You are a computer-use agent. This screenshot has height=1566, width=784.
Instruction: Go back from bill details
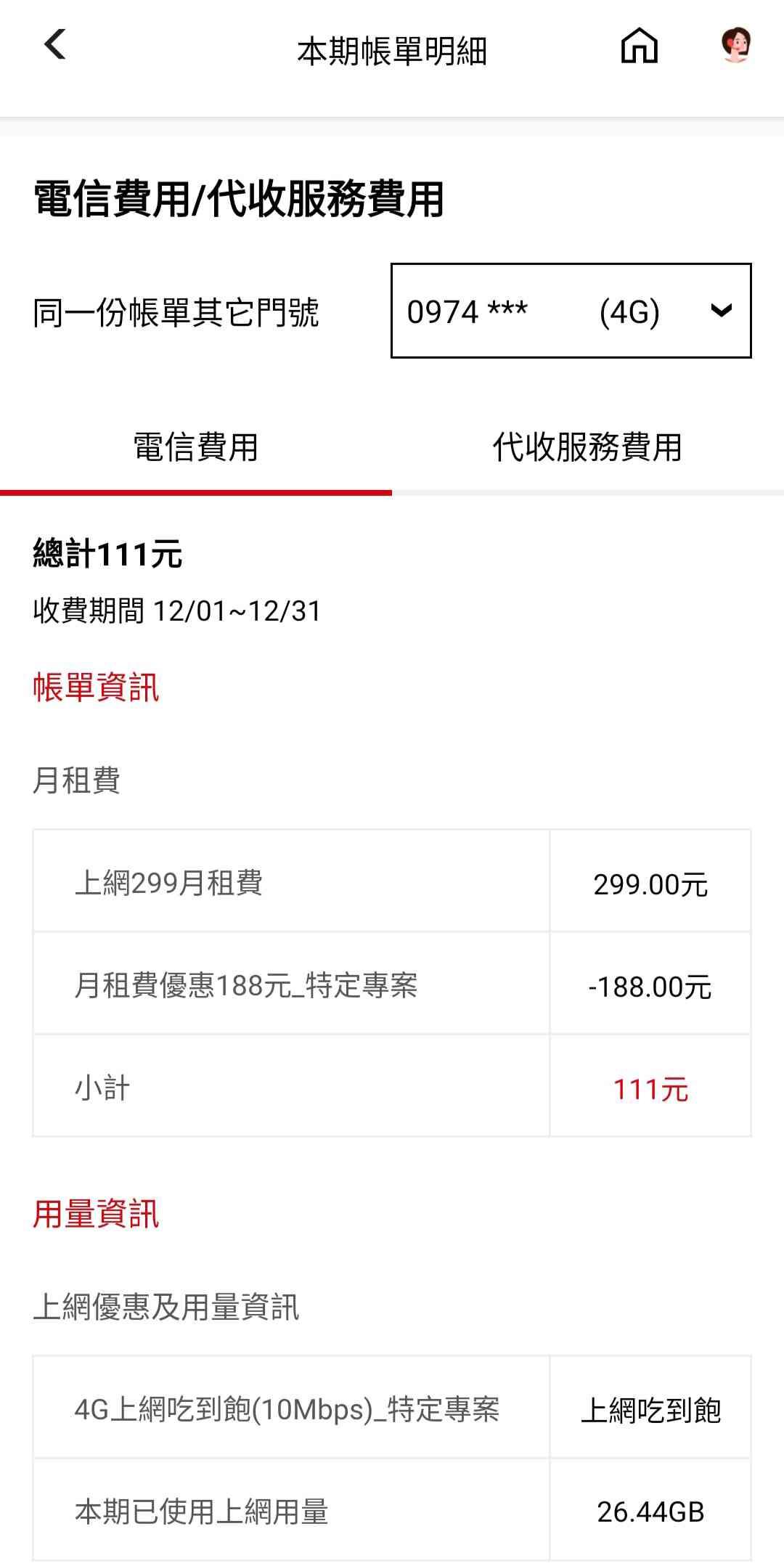[55, 45]
